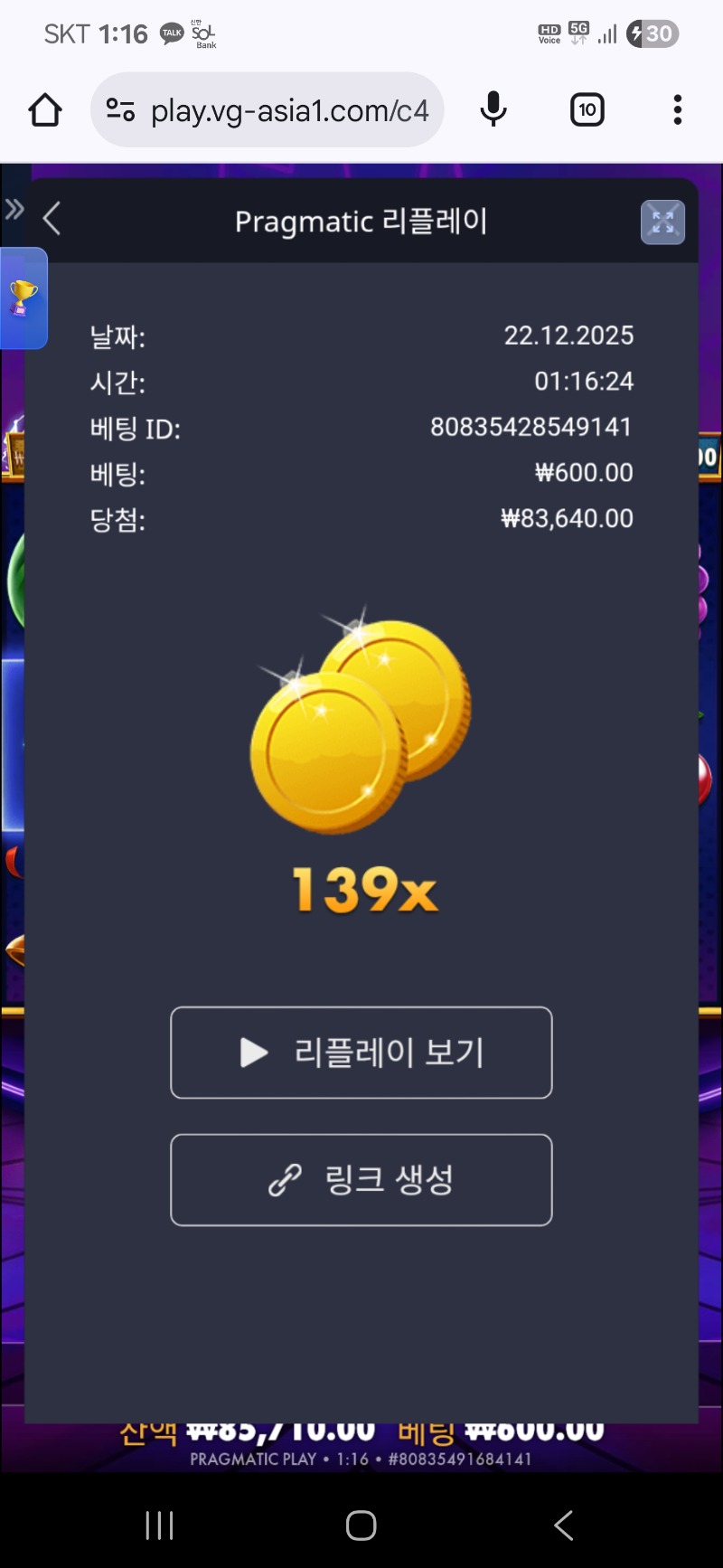Open recent apps from the navigation bar

[159, 1525]
